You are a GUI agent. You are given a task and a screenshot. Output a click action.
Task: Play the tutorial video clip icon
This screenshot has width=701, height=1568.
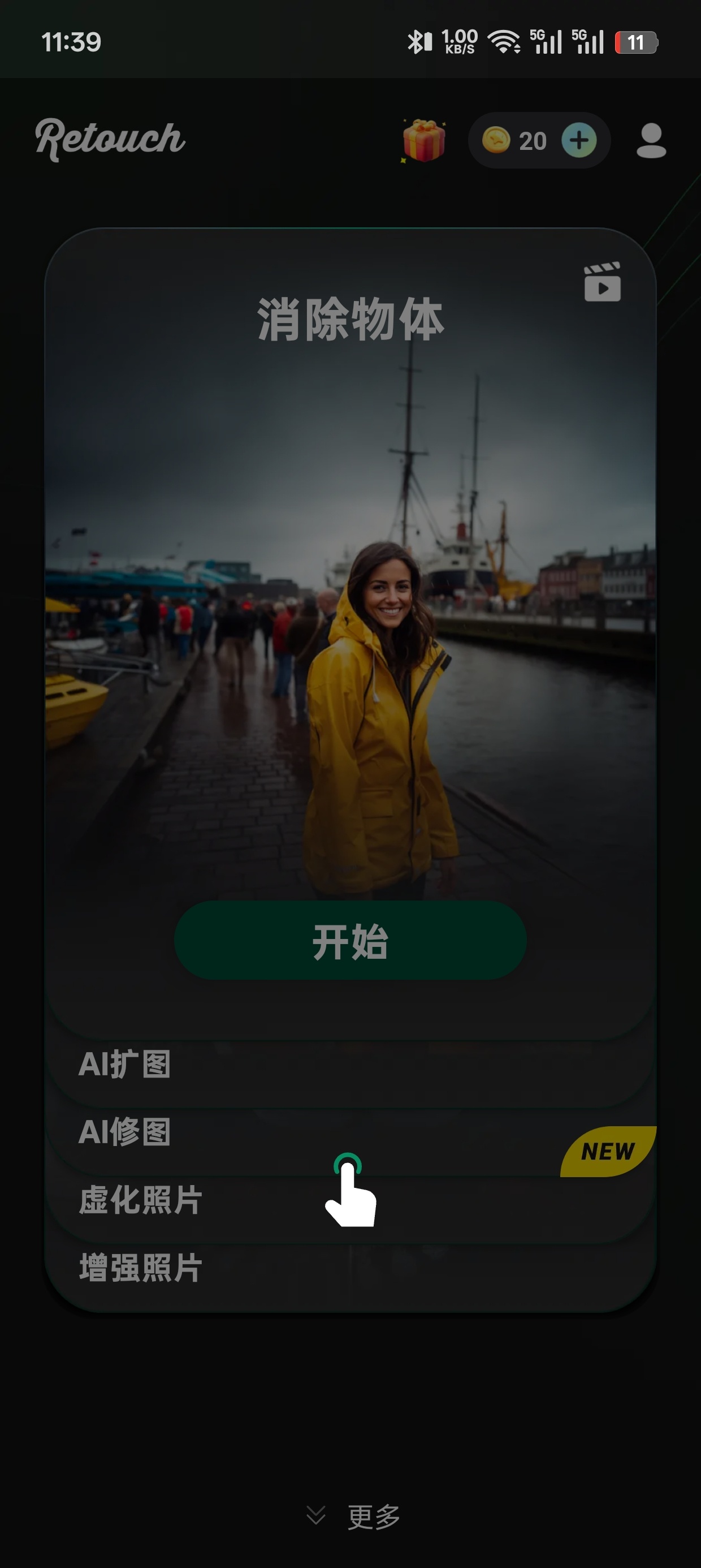coord(603,282)
